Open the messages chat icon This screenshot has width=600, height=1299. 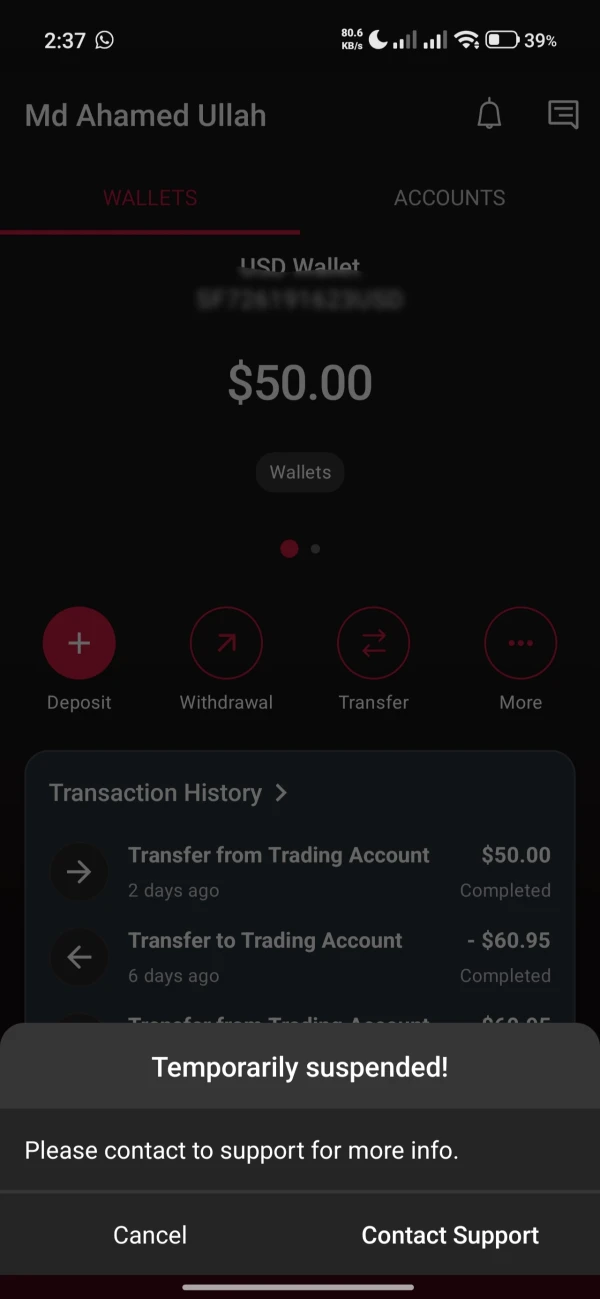click(563, 115)
